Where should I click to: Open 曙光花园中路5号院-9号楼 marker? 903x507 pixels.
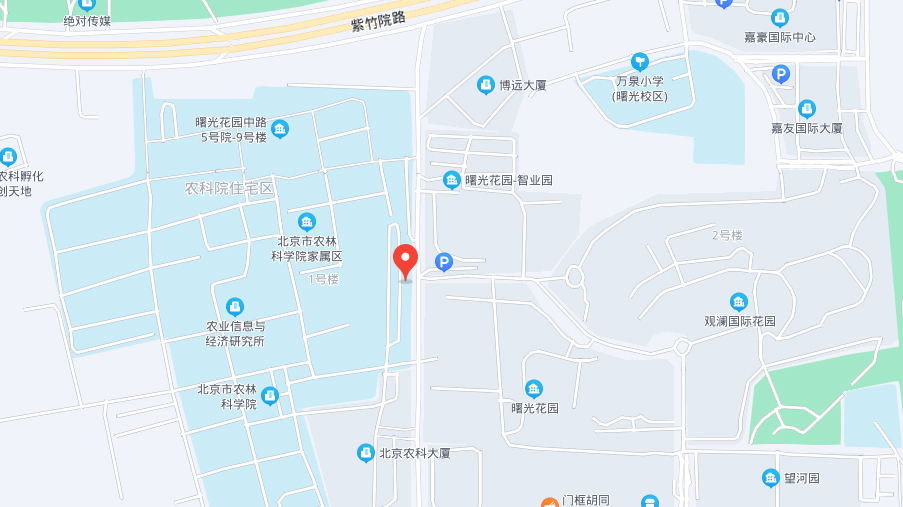(280, 129)
